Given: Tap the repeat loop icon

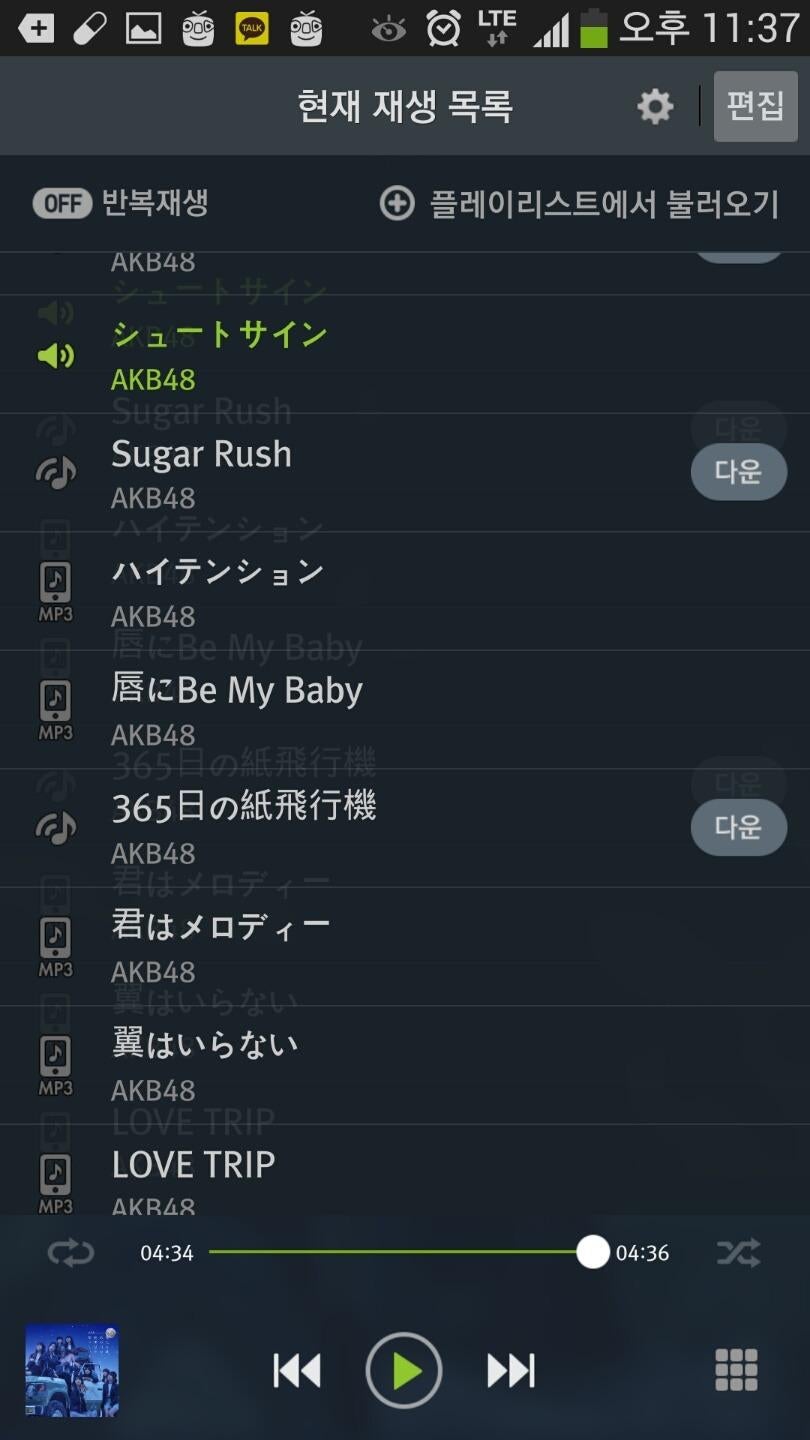Looking at the screenshot, I should point(70,1253).
